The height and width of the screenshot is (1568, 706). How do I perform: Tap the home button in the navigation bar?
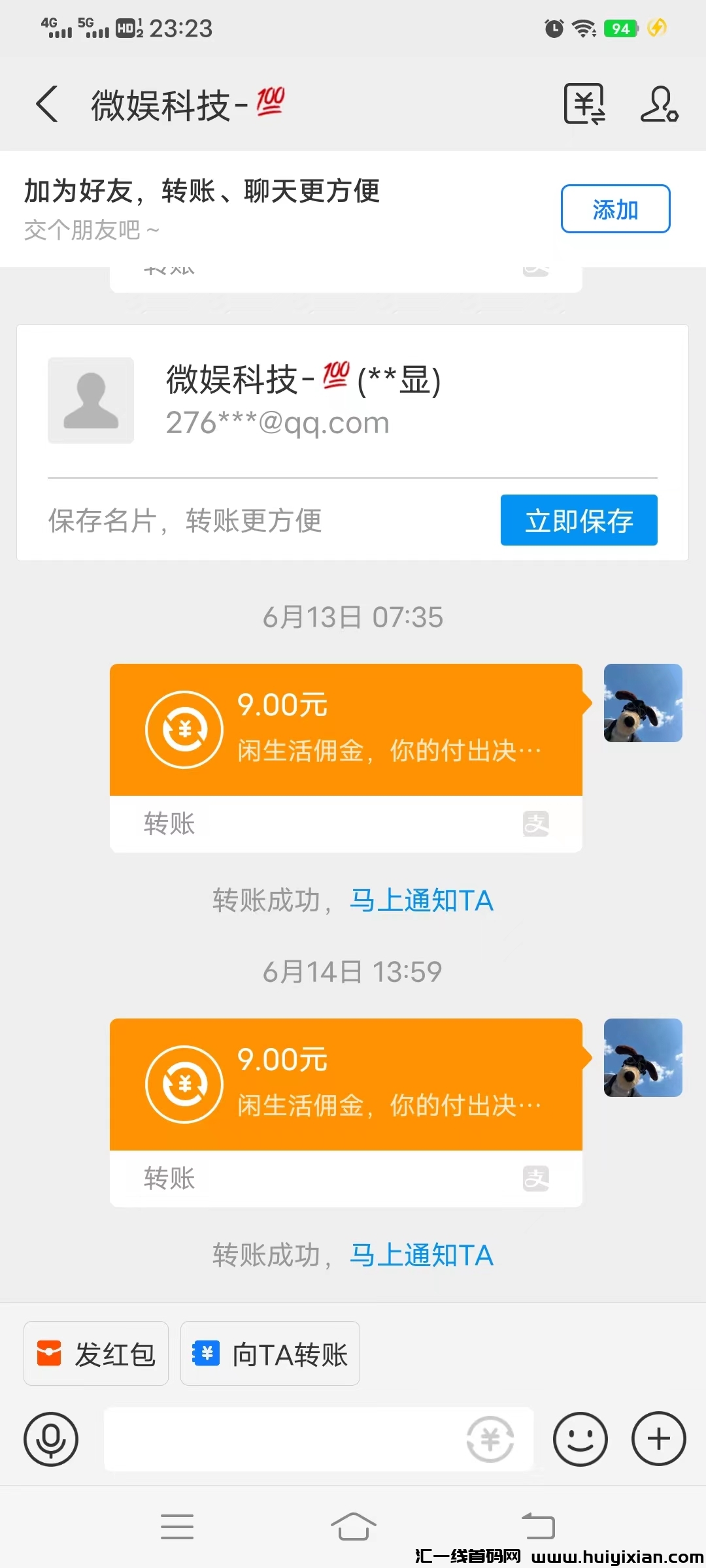pyautogui.click(x=353, y=1527)
